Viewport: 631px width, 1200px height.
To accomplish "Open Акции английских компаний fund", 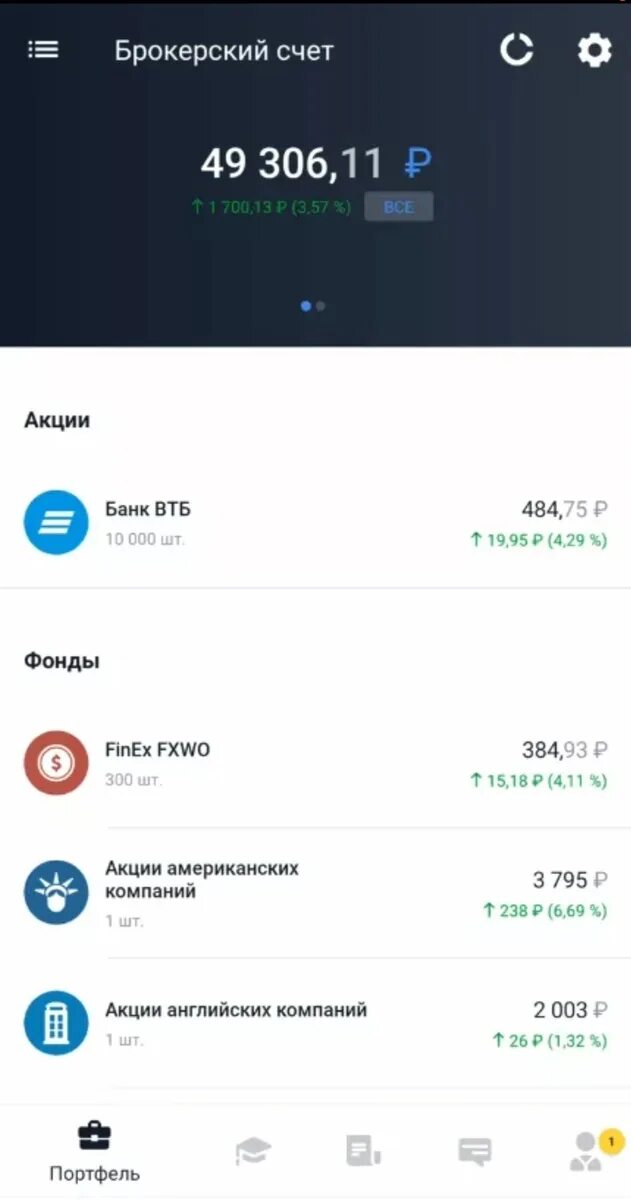I will (315, 1023).
